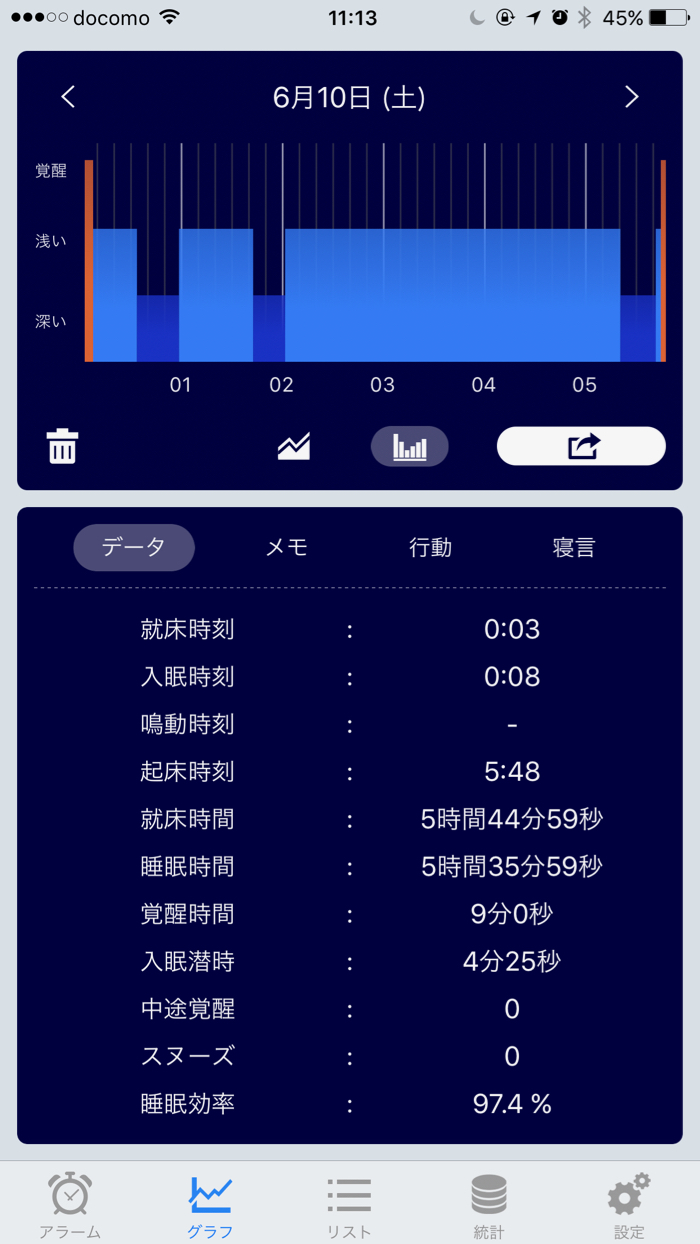The width and height of the screenshot is (700, 1244).
Task: Go to the 統計 tab
Action: (489, 1204)
